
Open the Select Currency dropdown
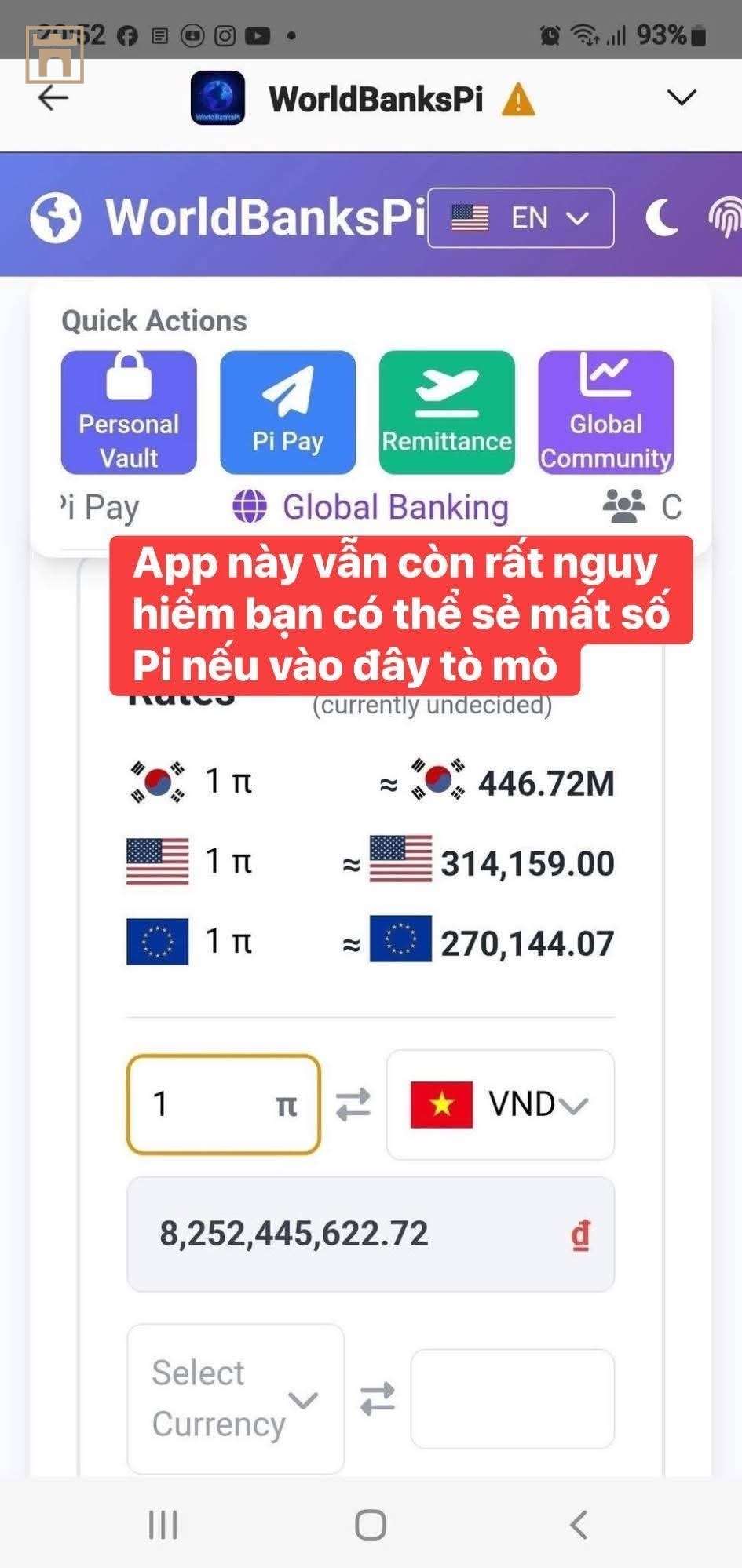click(235, 1398)
